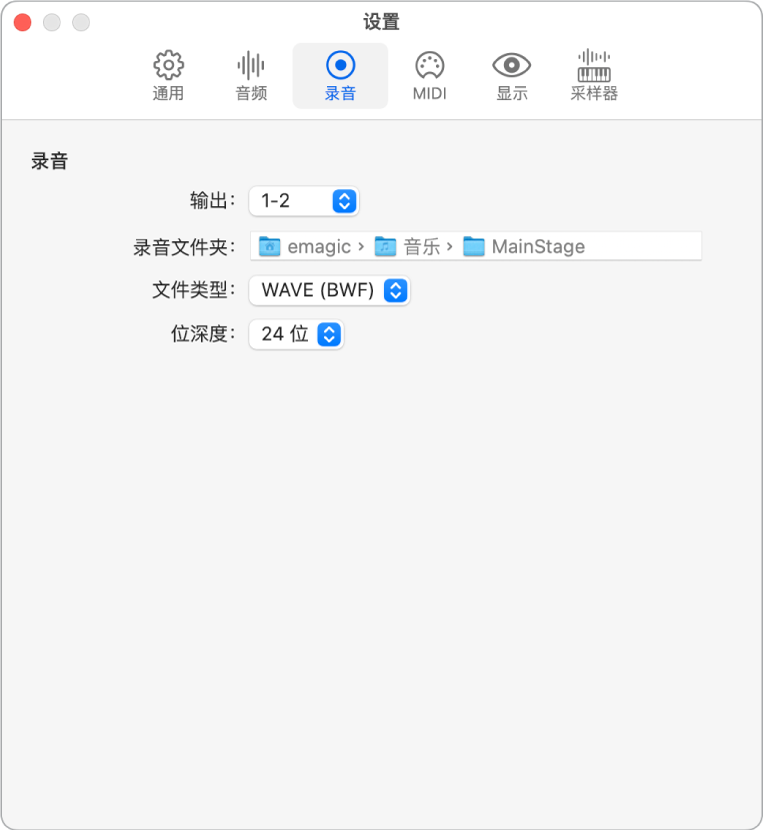Viewport: 763px width, 830px height.
Task: Switch to the 通用 settings tab
Action: point(166,75)
